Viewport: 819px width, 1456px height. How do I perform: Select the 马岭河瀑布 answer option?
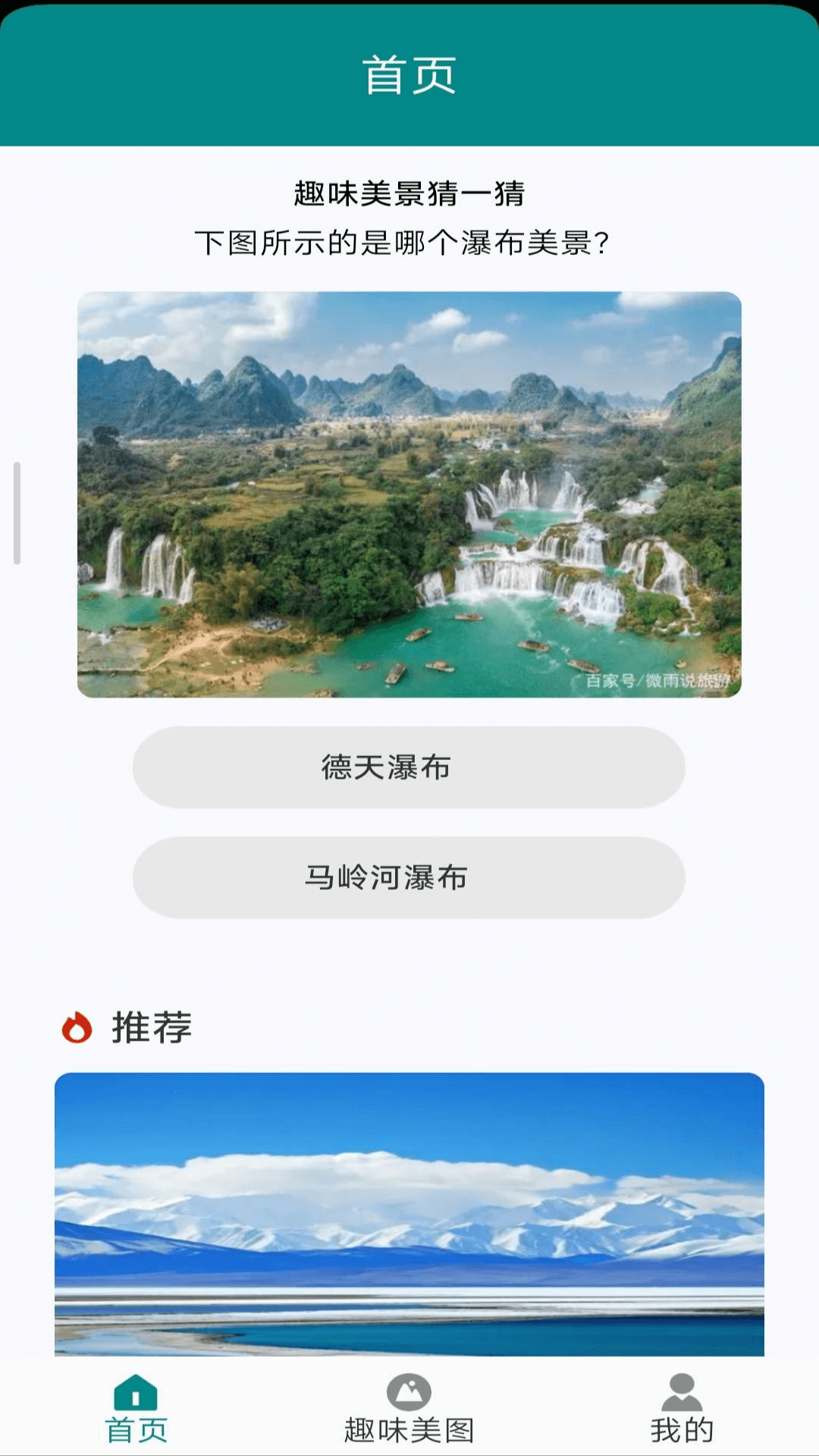tap(409, 877)
